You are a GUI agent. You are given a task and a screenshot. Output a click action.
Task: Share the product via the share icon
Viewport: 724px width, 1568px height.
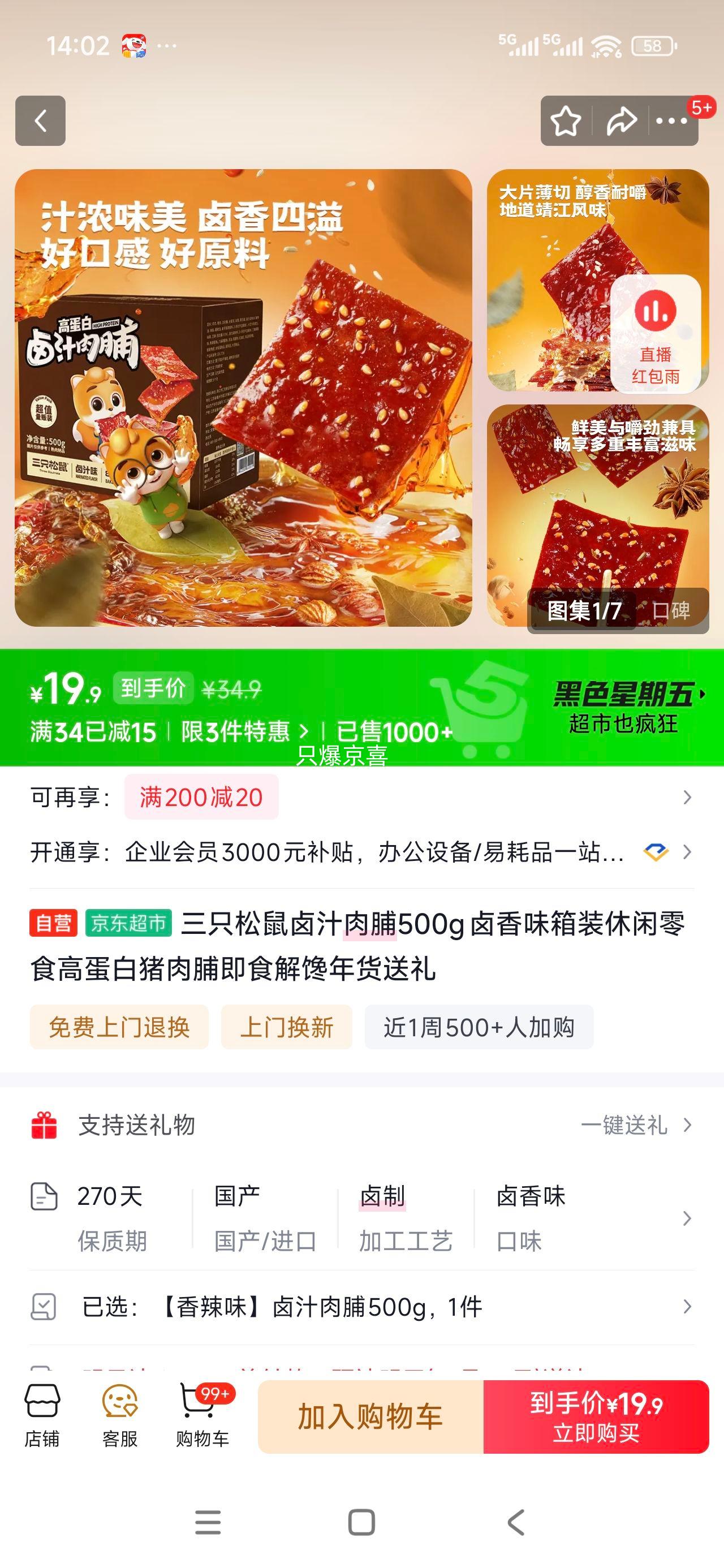pos(620,119)
